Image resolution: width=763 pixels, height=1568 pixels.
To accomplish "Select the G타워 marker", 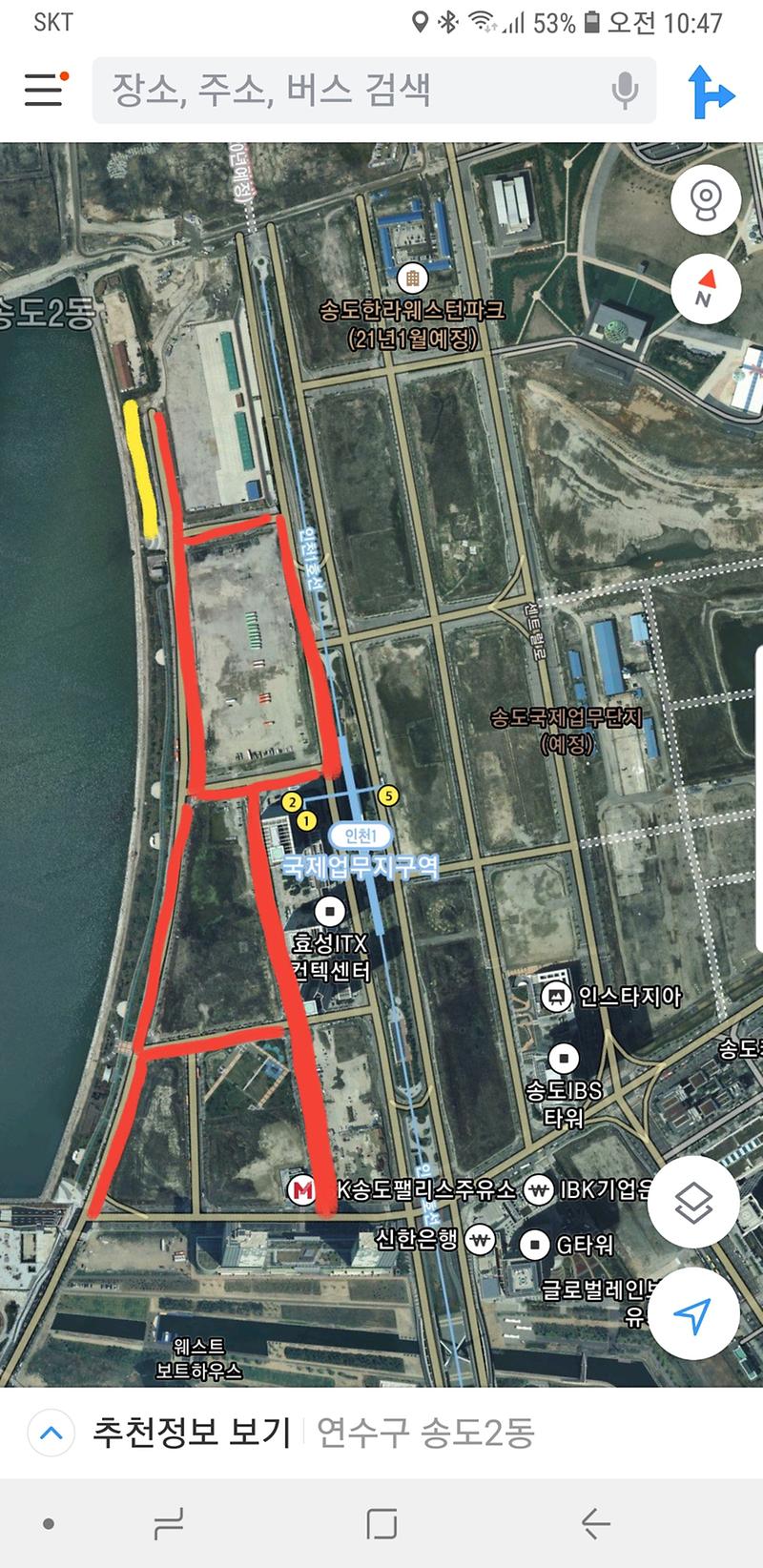I will [x=535, y=1245].
